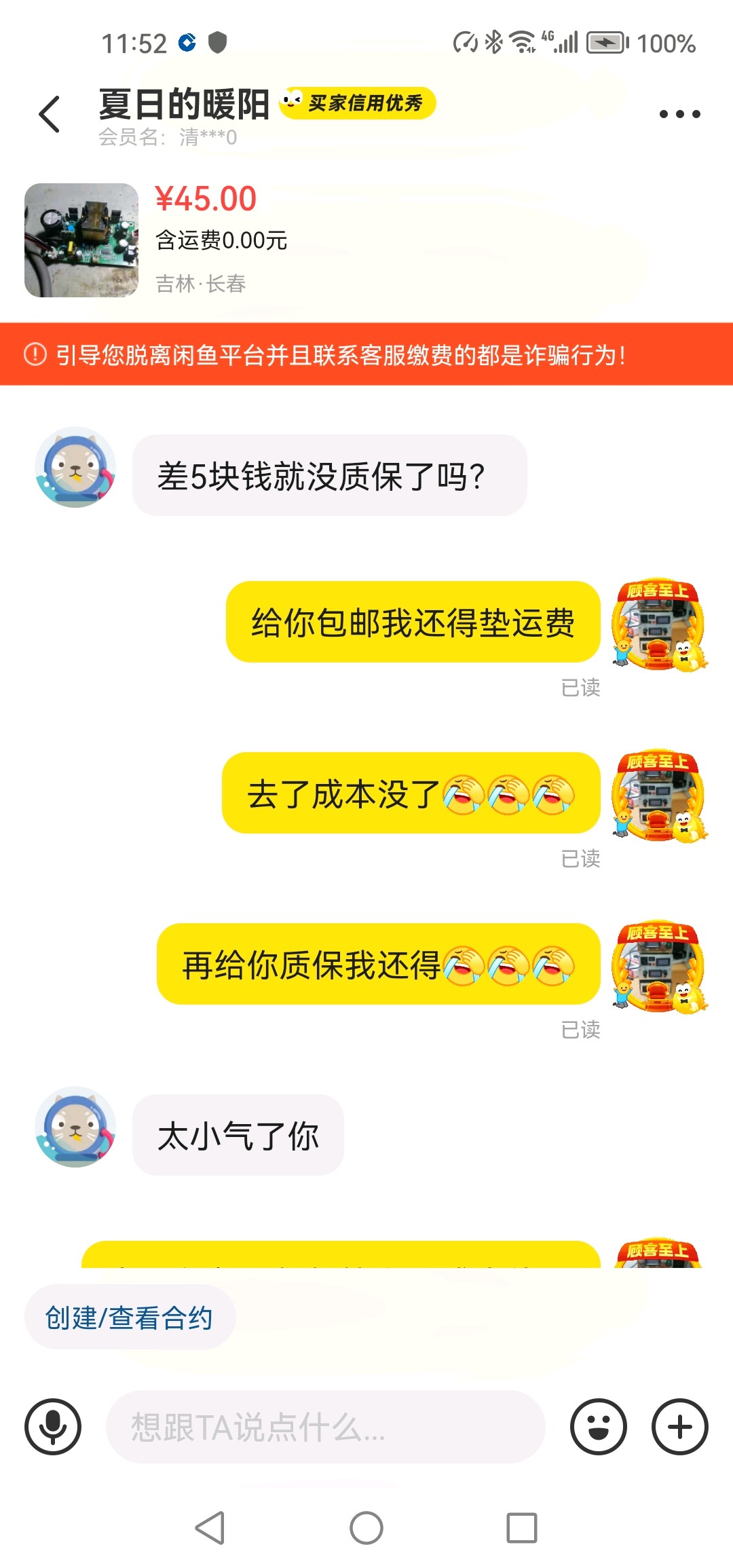Focus the 想跟TA说点什么 message field
This screenshot has height=1568, width=733.
coord(326,1426)
